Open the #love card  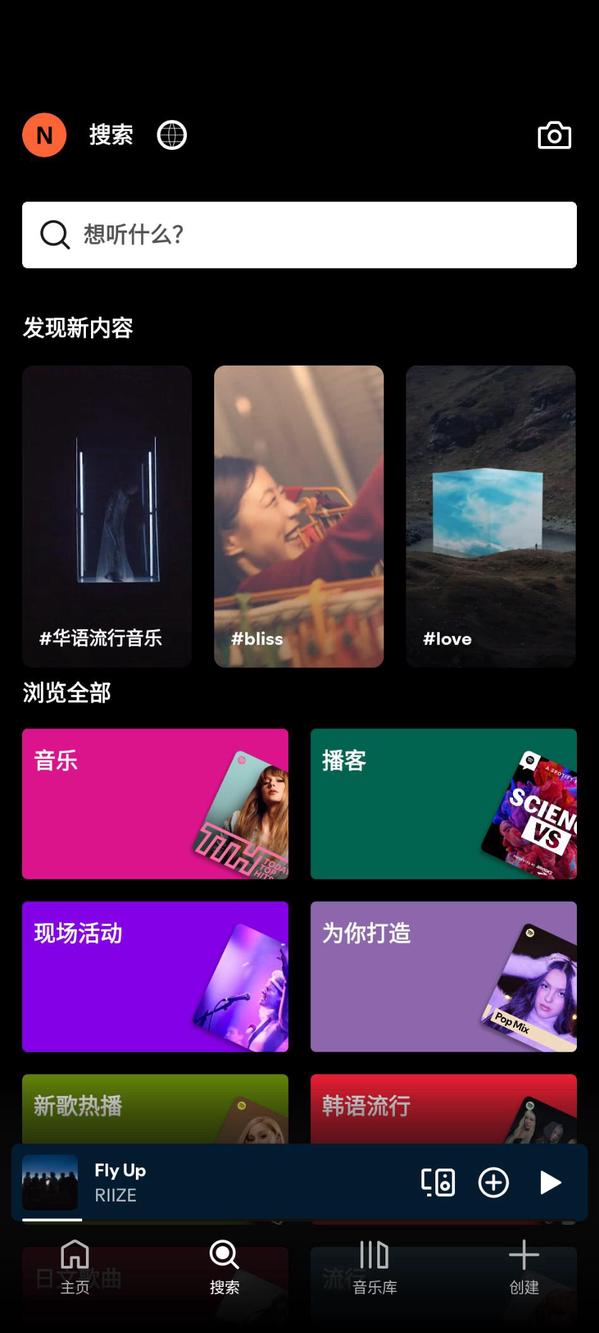pyautogui.click(x=491, y=516)
